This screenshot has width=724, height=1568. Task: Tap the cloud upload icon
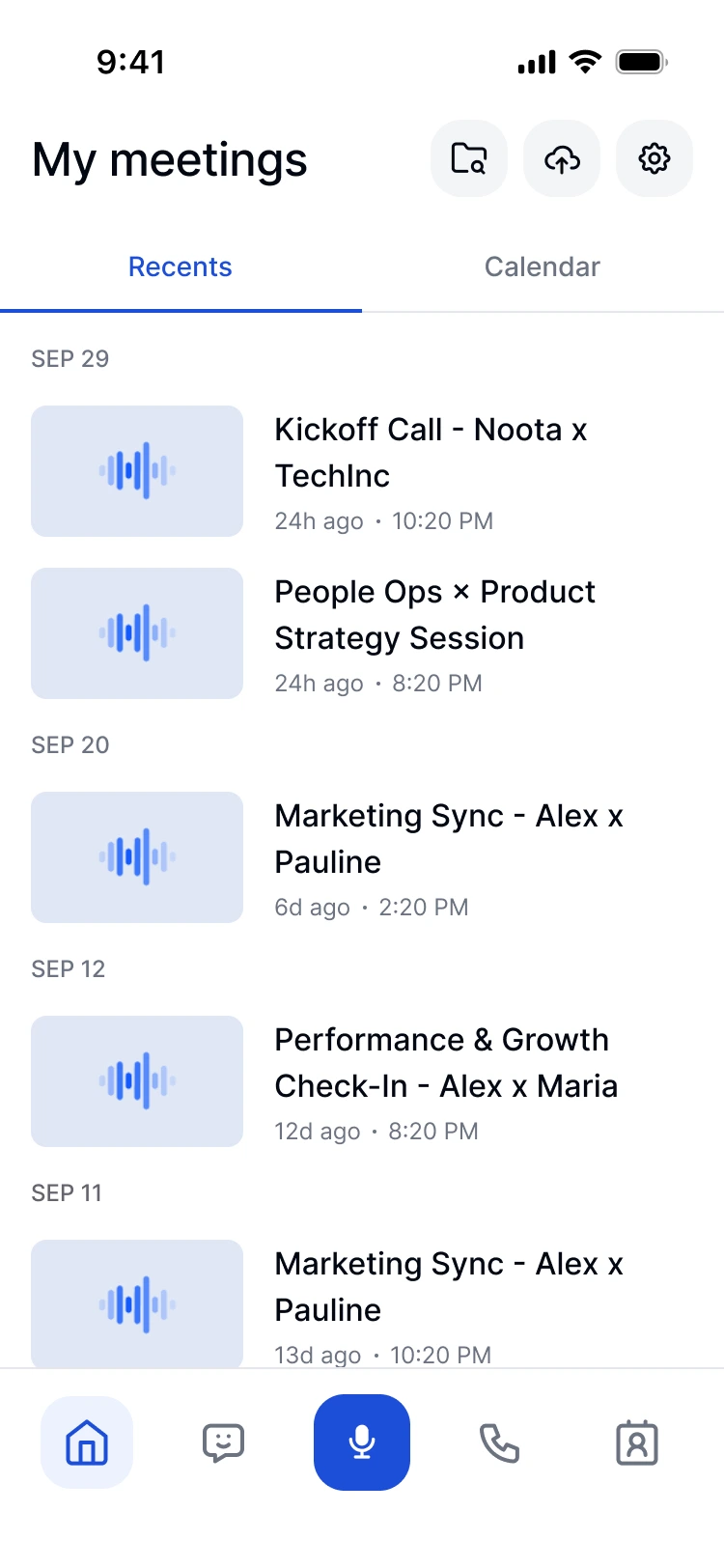point(562,158)
